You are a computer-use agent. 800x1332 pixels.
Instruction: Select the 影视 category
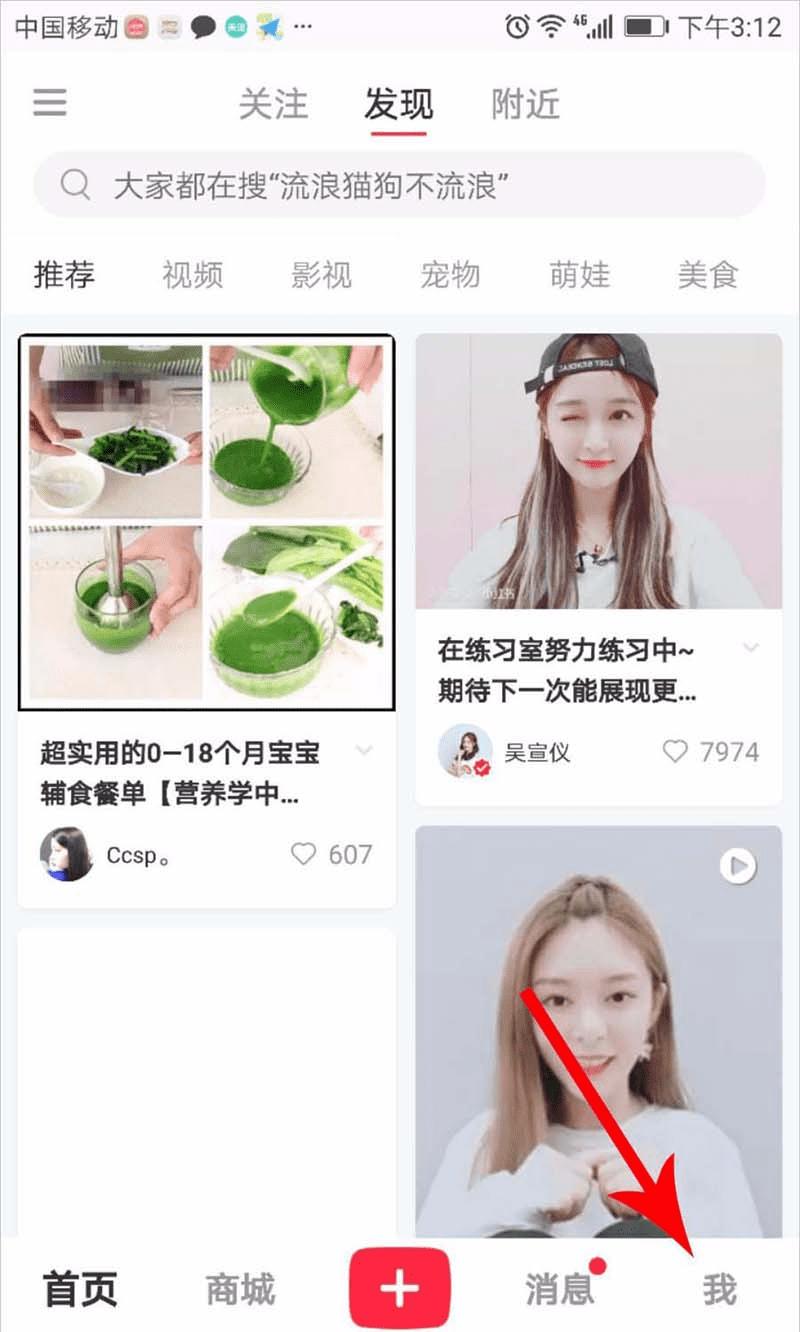322,275
